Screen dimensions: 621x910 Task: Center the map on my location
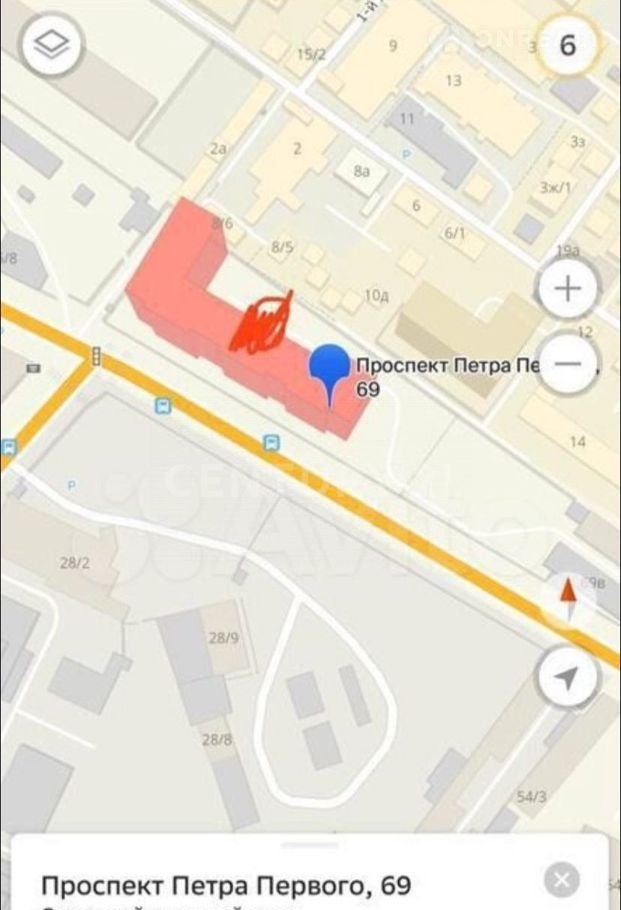[x=567, y=680]
